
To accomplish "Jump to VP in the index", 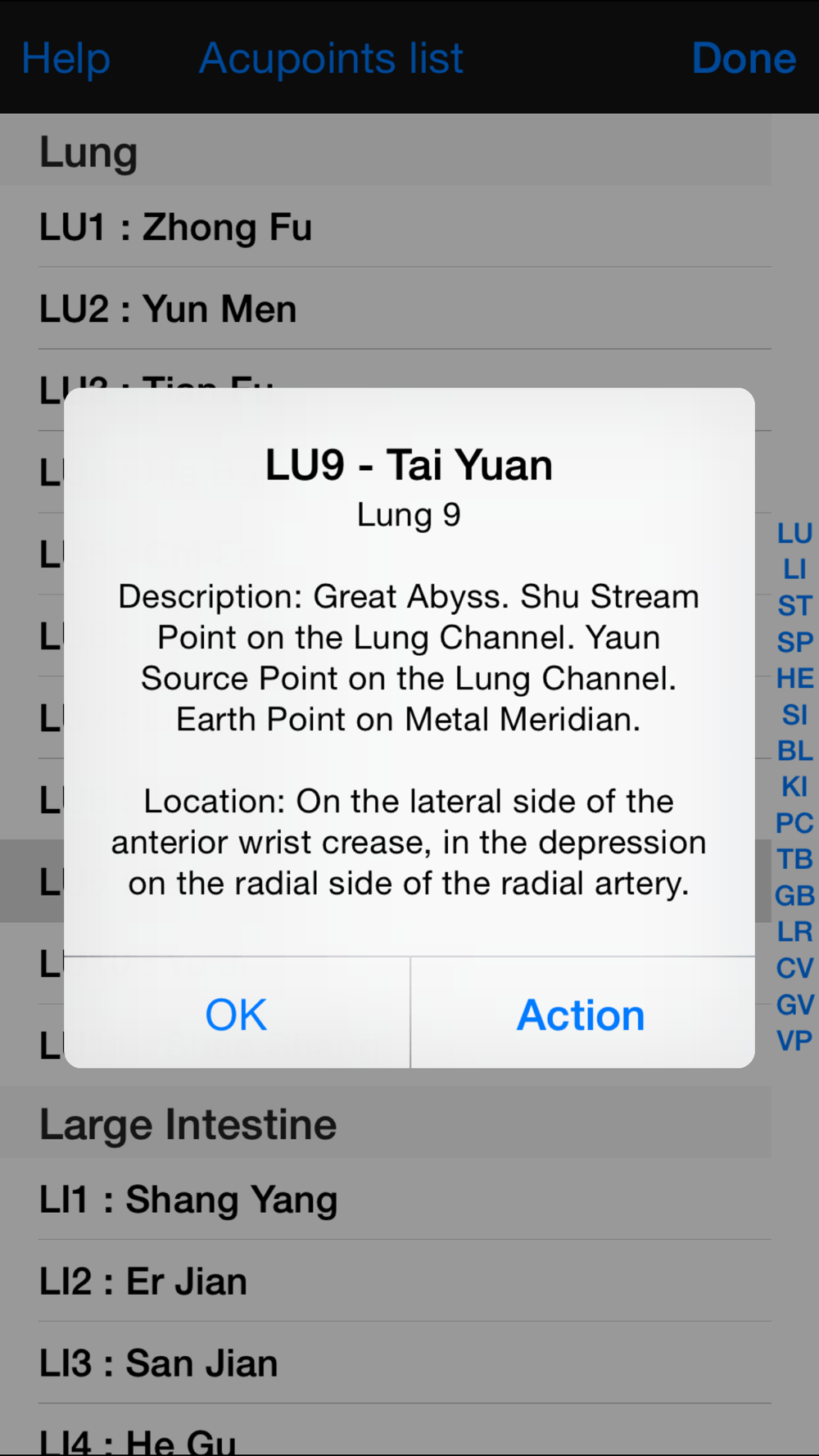I will click(x=794, y=1040).
